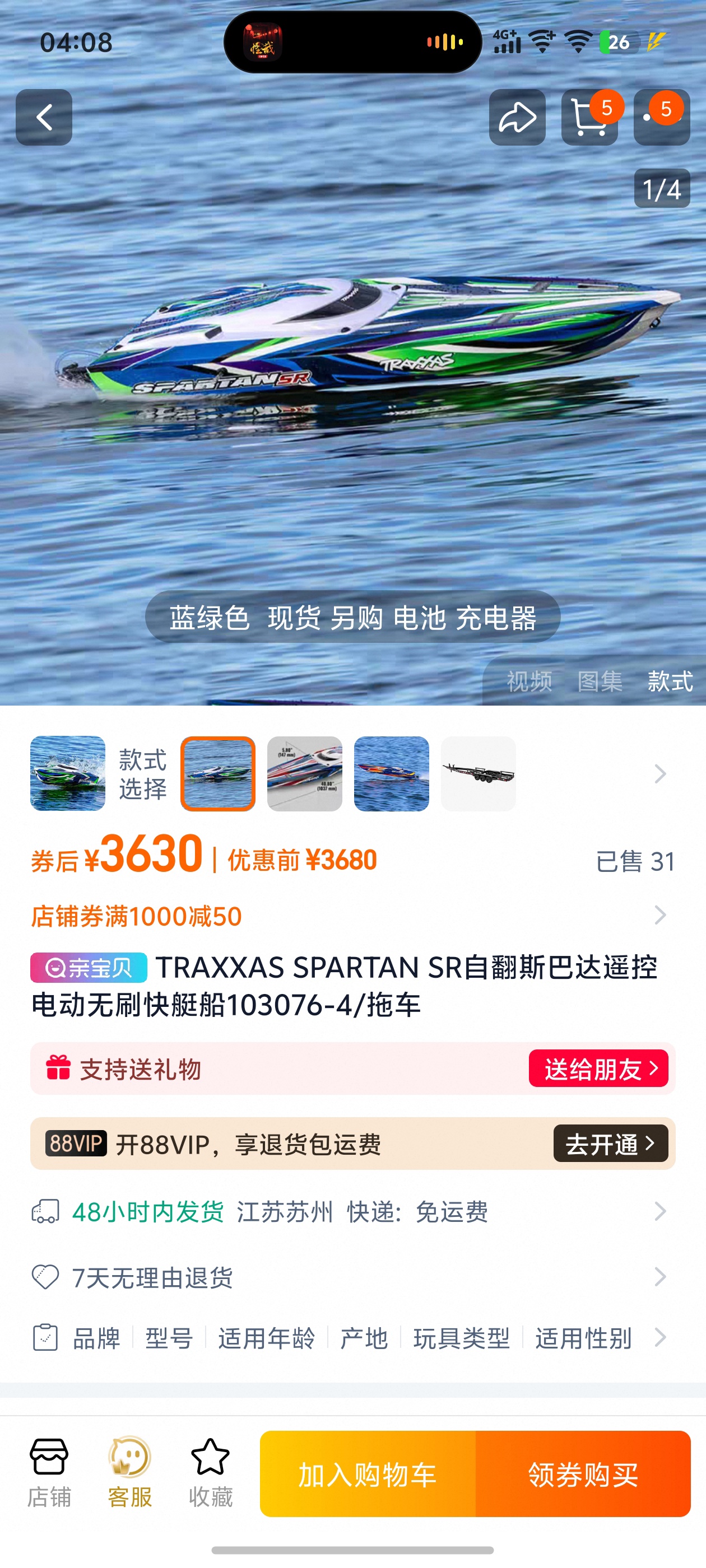The width and height of the screenshot is (706, 1568).
Task: Tap 送给朋友 to gift this item
Action: point(598,1069)
